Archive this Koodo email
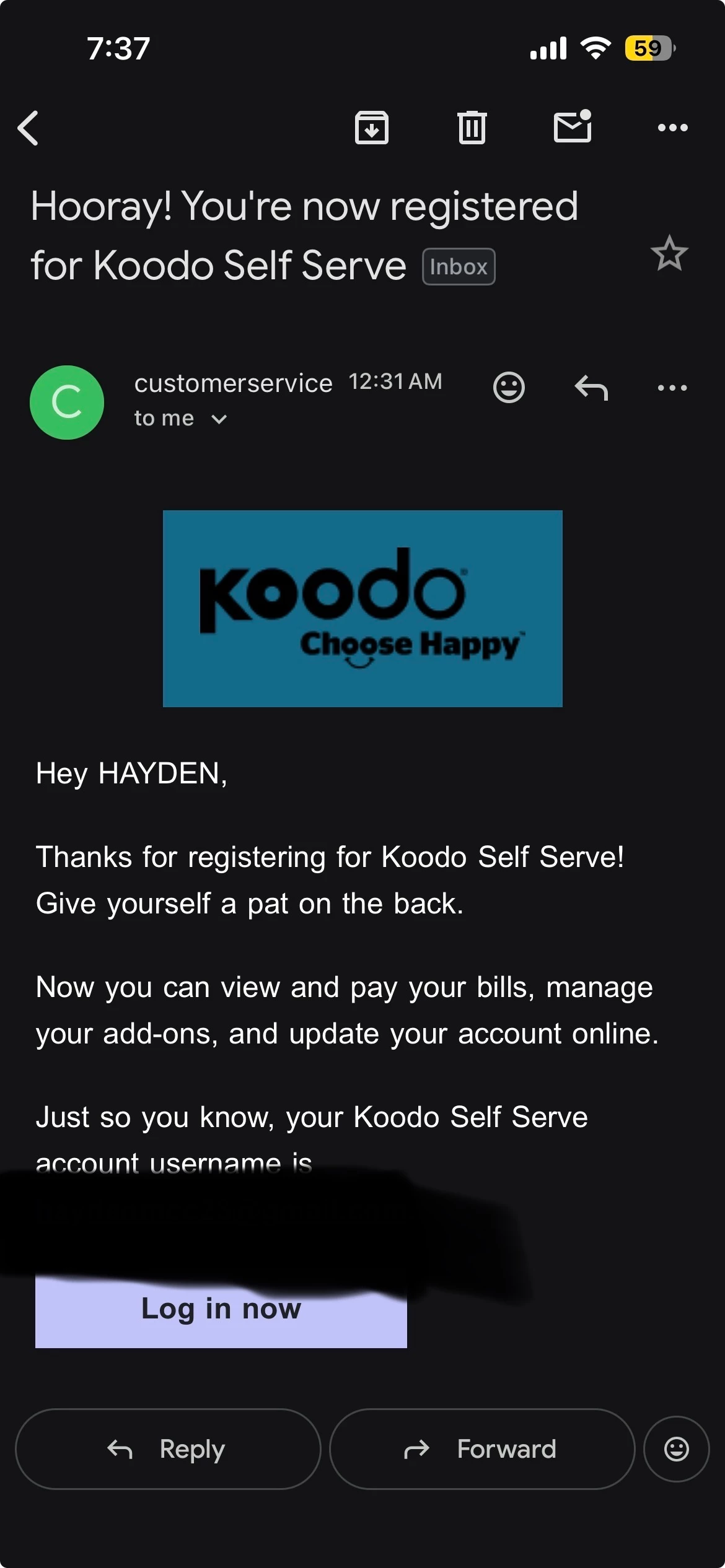The height and width of the screenshot is (1568, 725). (372, 128)
